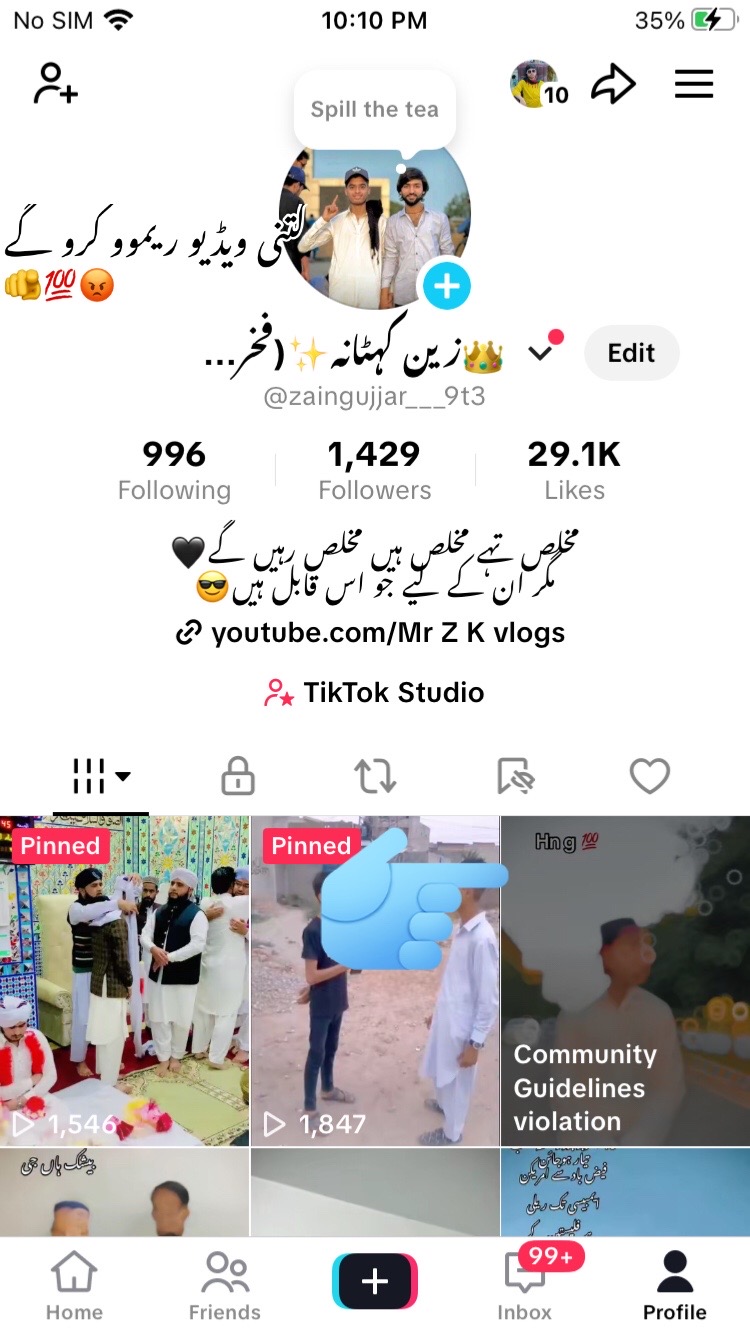The image size is (750, 1334).
Task: View the 996 Following list
Action: coord(174,471)
